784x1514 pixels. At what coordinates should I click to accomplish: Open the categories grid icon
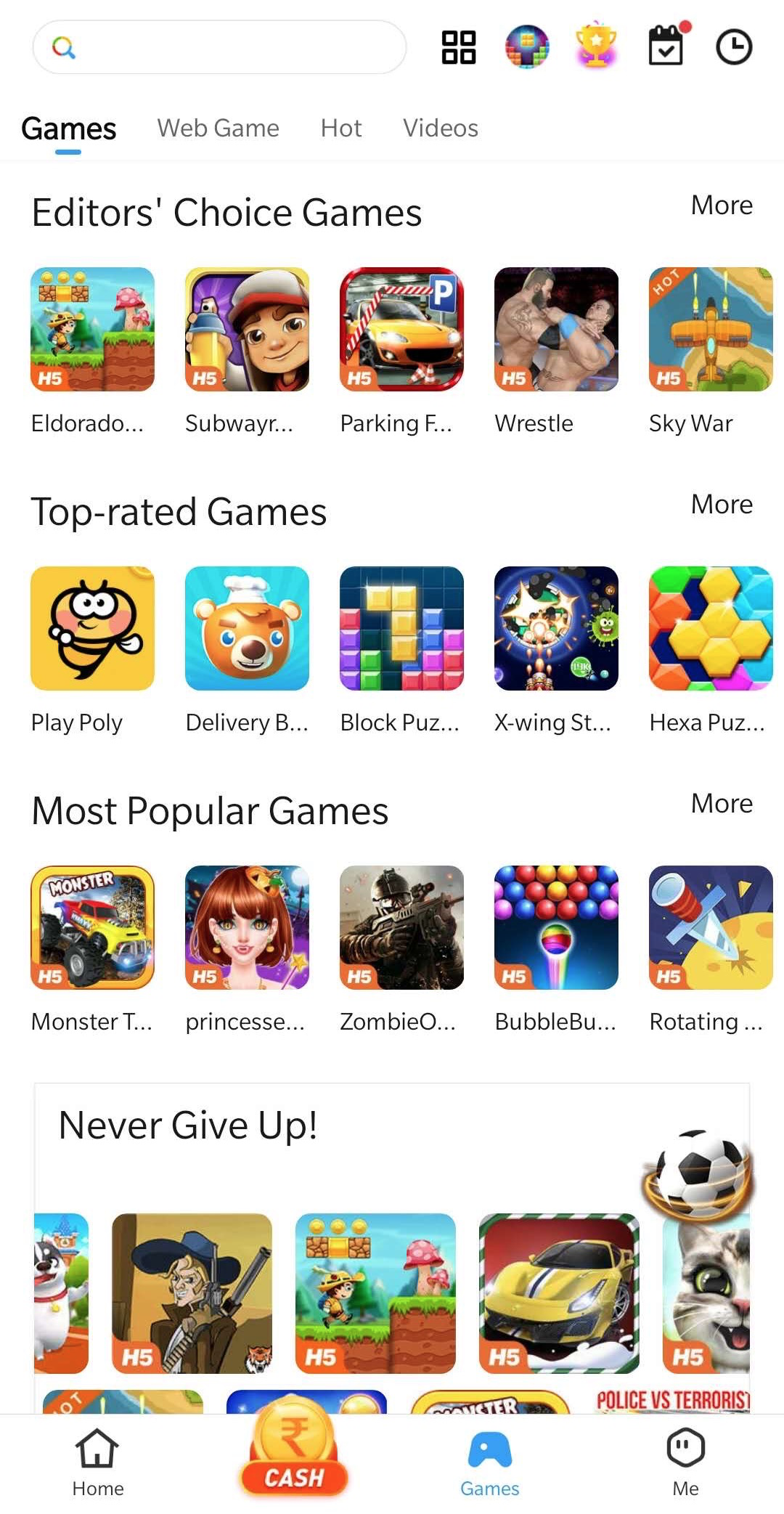pos(459,48)
